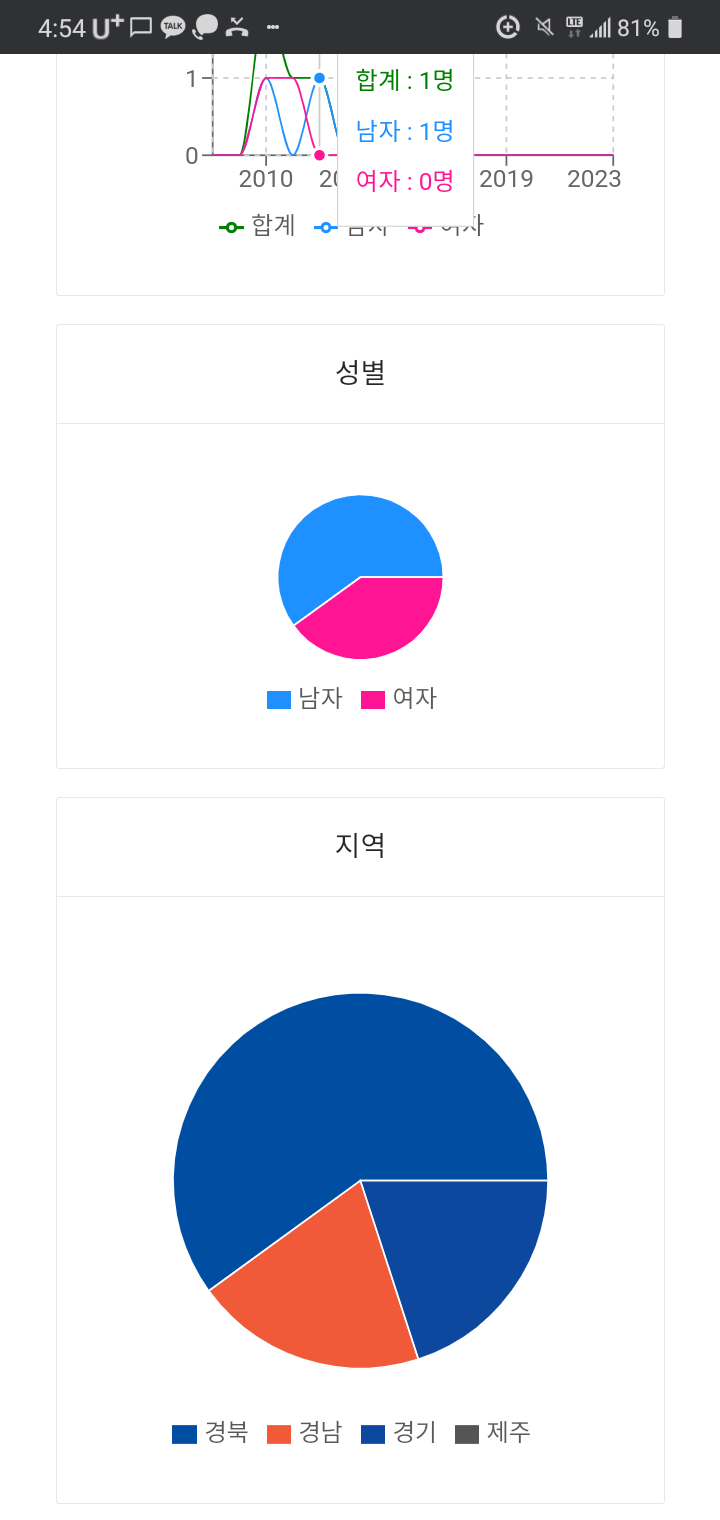
Task: Tap the large 경북 slice of 지역 pie
Action: point(330,1090)
